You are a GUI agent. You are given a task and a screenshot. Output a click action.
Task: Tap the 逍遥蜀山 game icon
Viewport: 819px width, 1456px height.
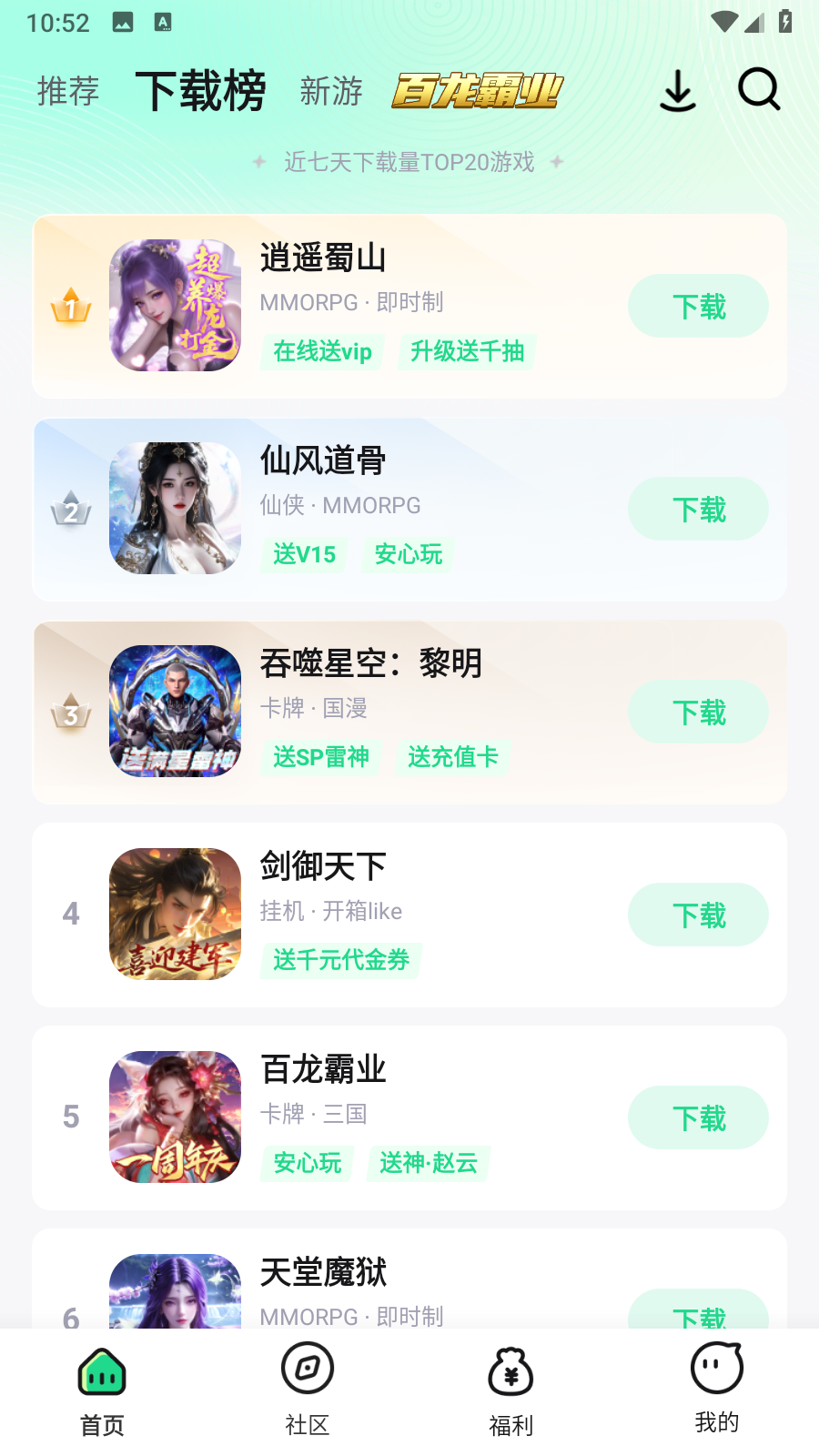pyautogui.click(x=175, y=306)
